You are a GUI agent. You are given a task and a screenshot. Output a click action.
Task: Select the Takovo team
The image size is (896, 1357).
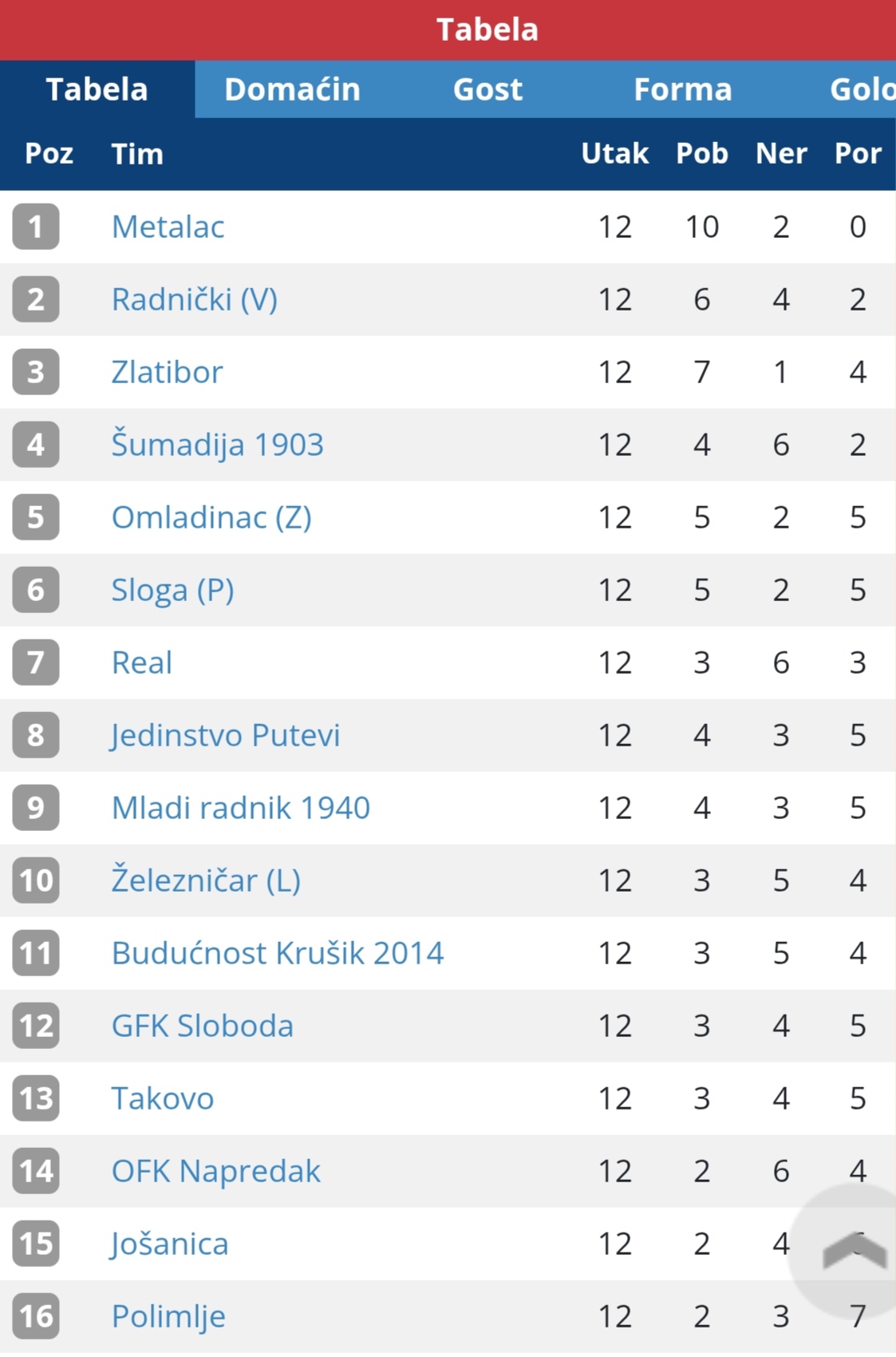(162, 1098)
